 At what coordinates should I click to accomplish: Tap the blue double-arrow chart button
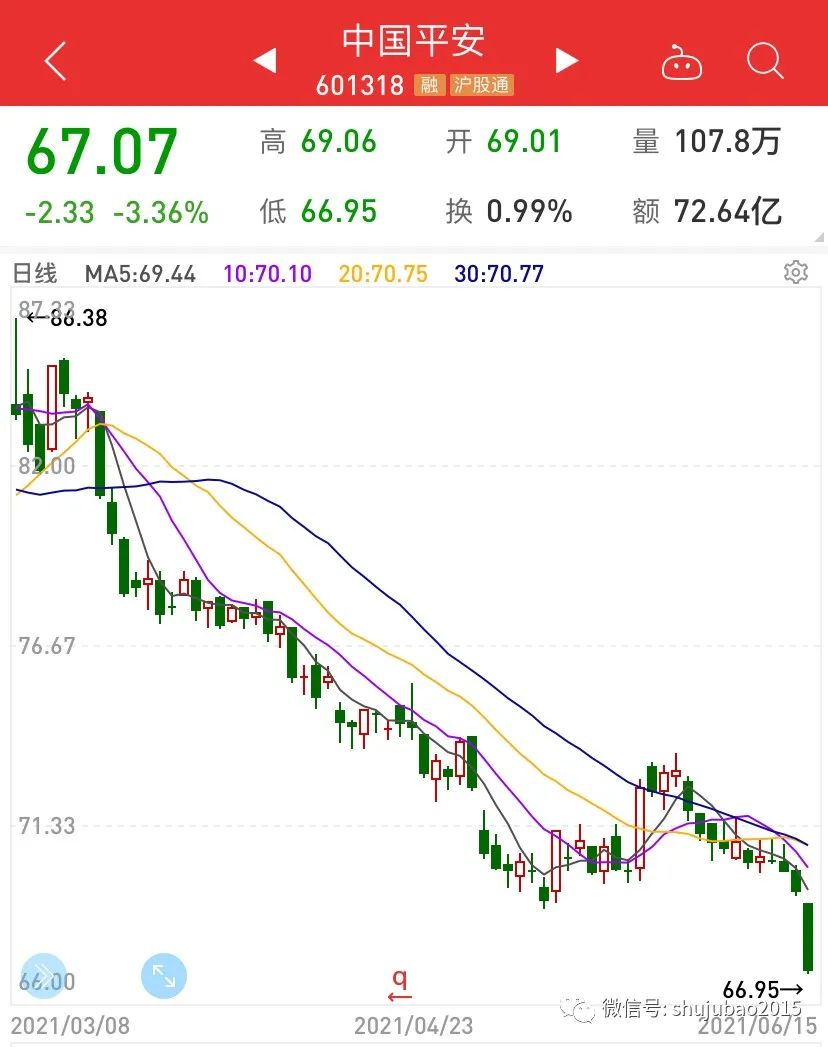(x=43, y=976)
